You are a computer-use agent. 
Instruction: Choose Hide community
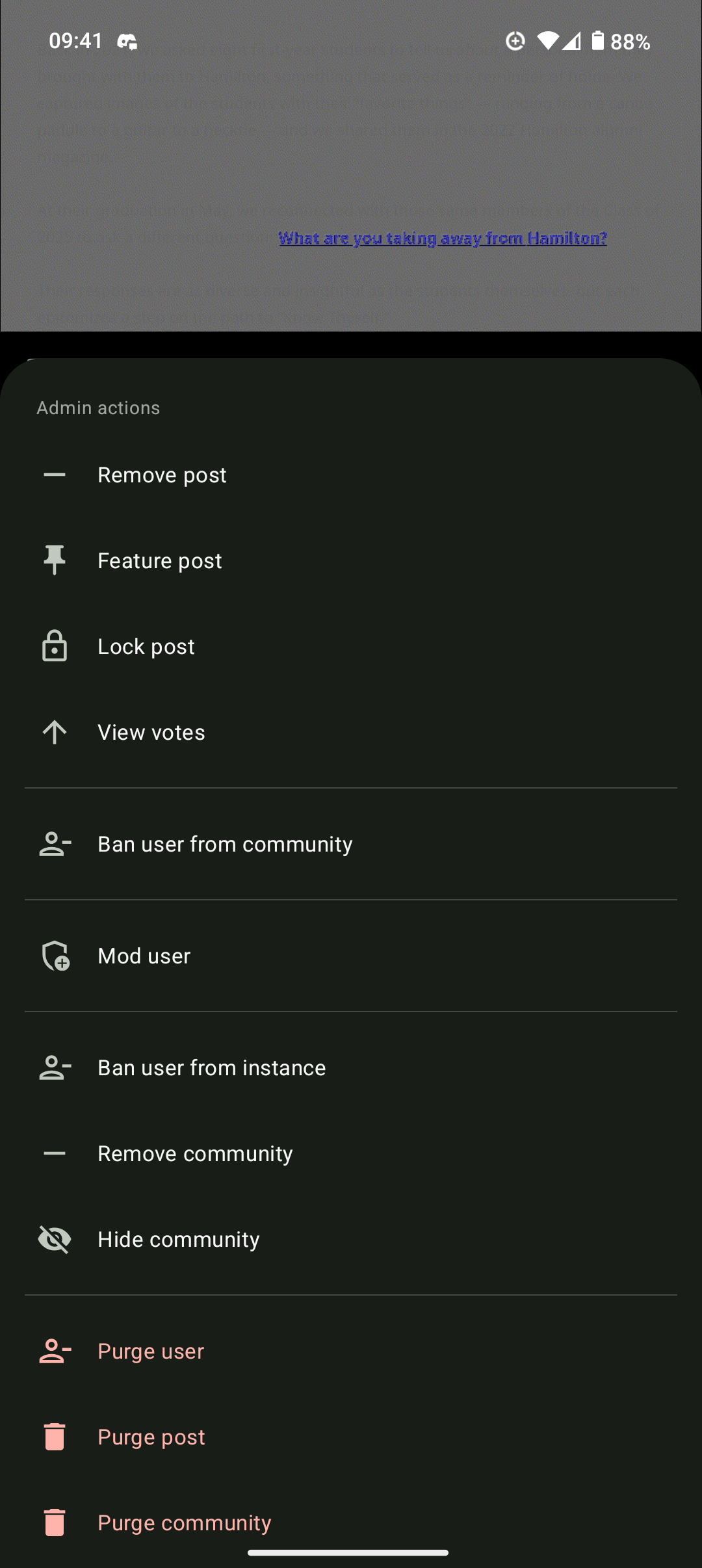[x=179, y=1240]
